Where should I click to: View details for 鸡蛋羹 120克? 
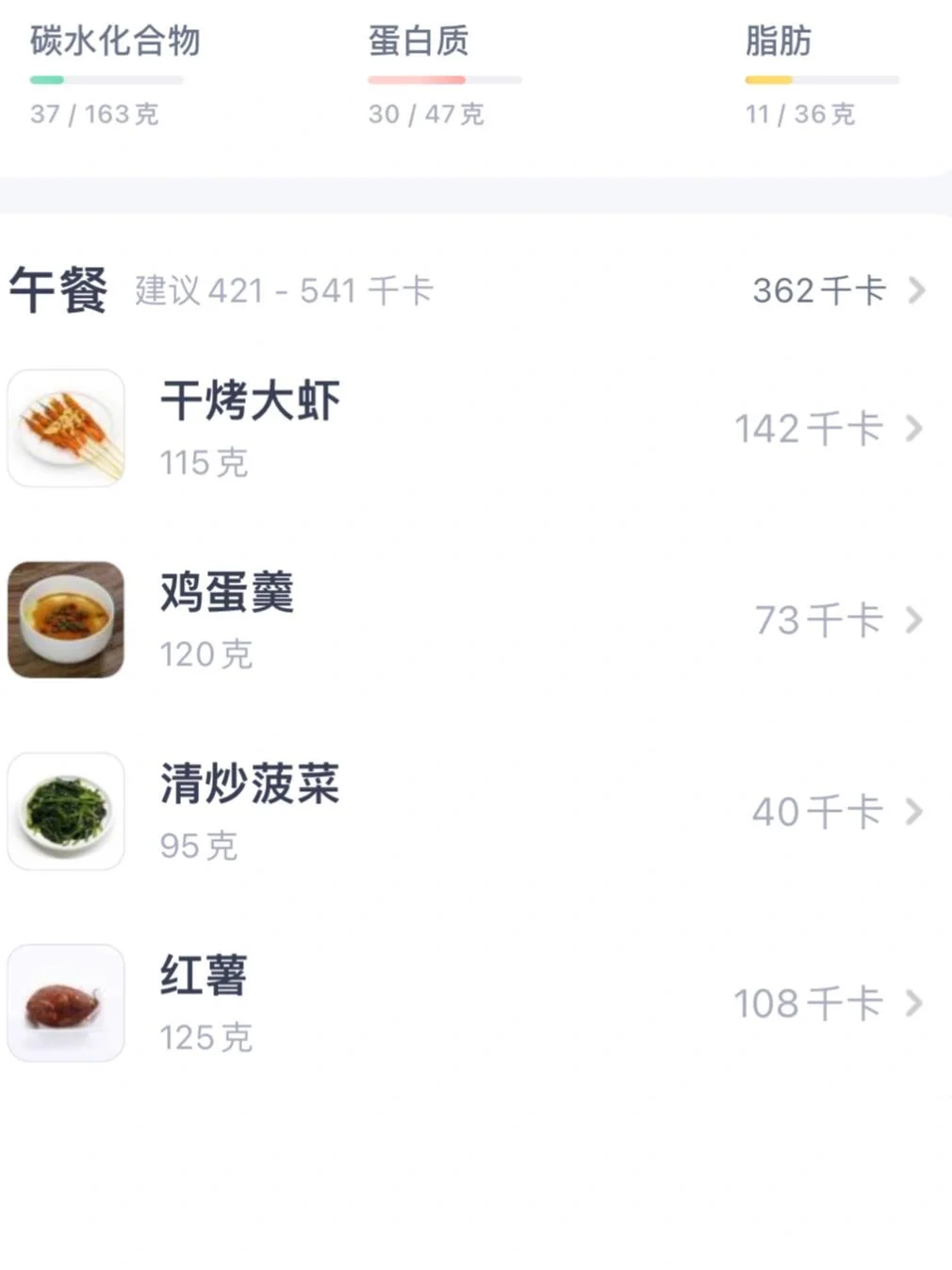pos(227,594)
